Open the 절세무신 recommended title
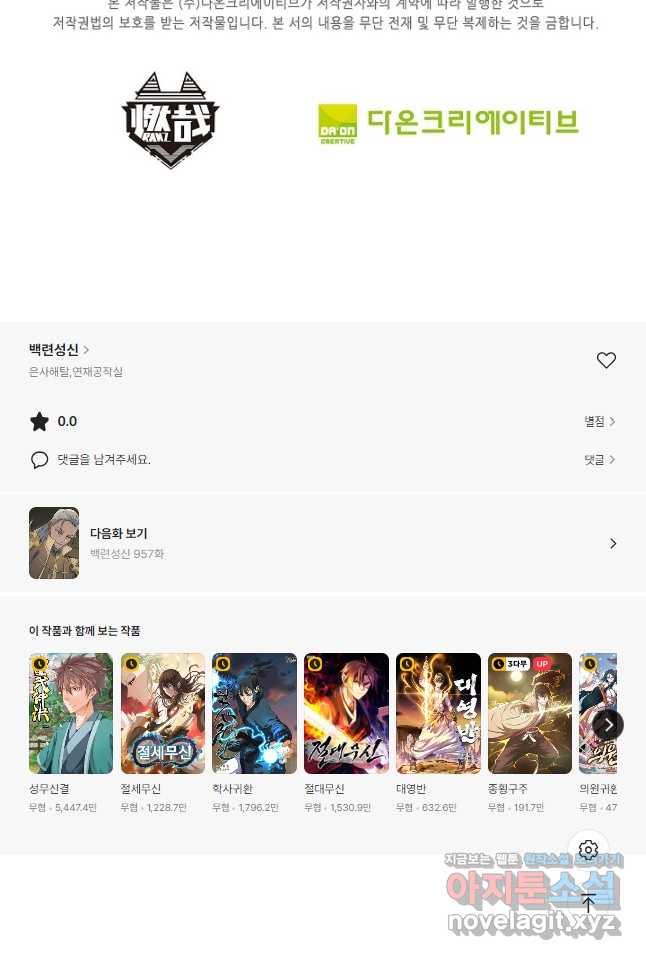The image size is (646, 960). [163, 713]
